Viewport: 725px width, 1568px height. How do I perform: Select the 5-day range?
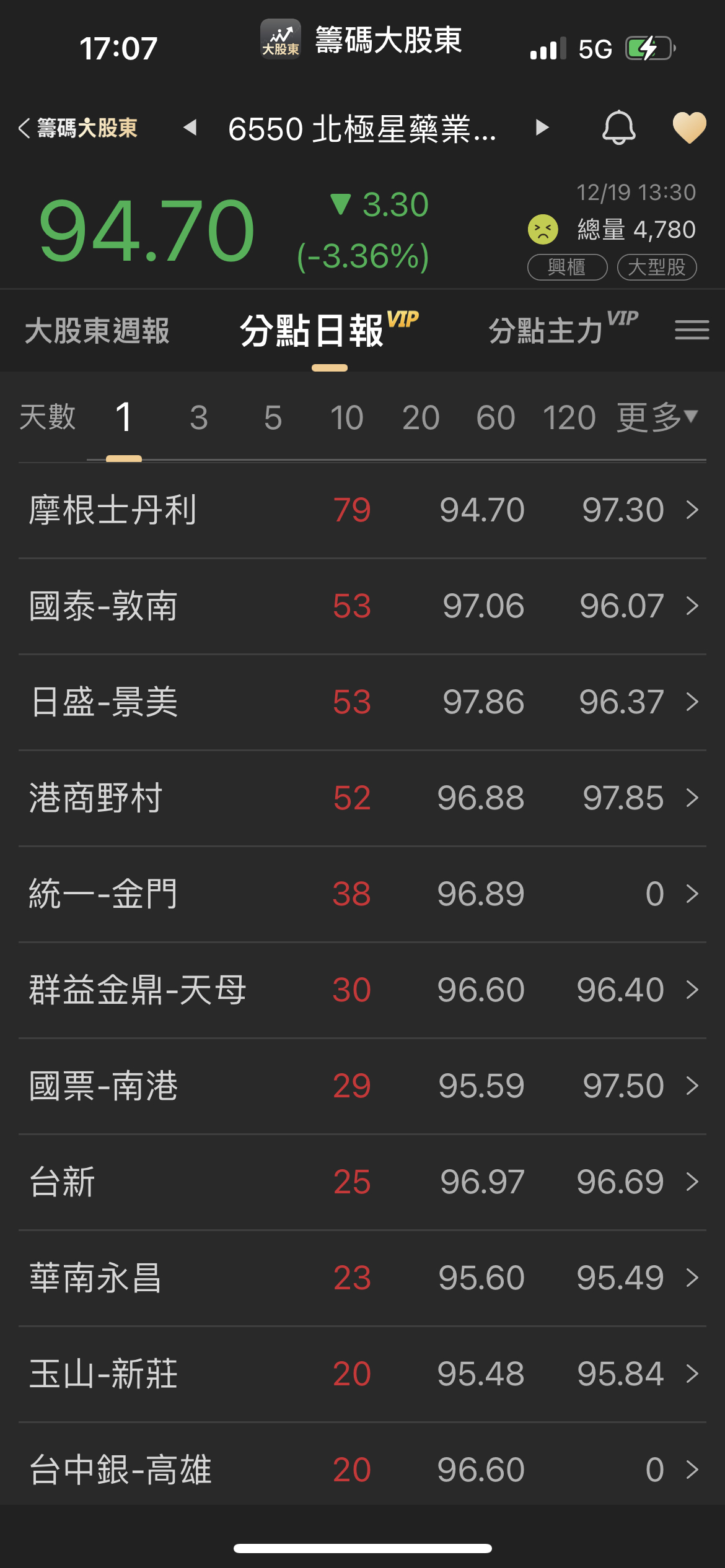[273, 417]
